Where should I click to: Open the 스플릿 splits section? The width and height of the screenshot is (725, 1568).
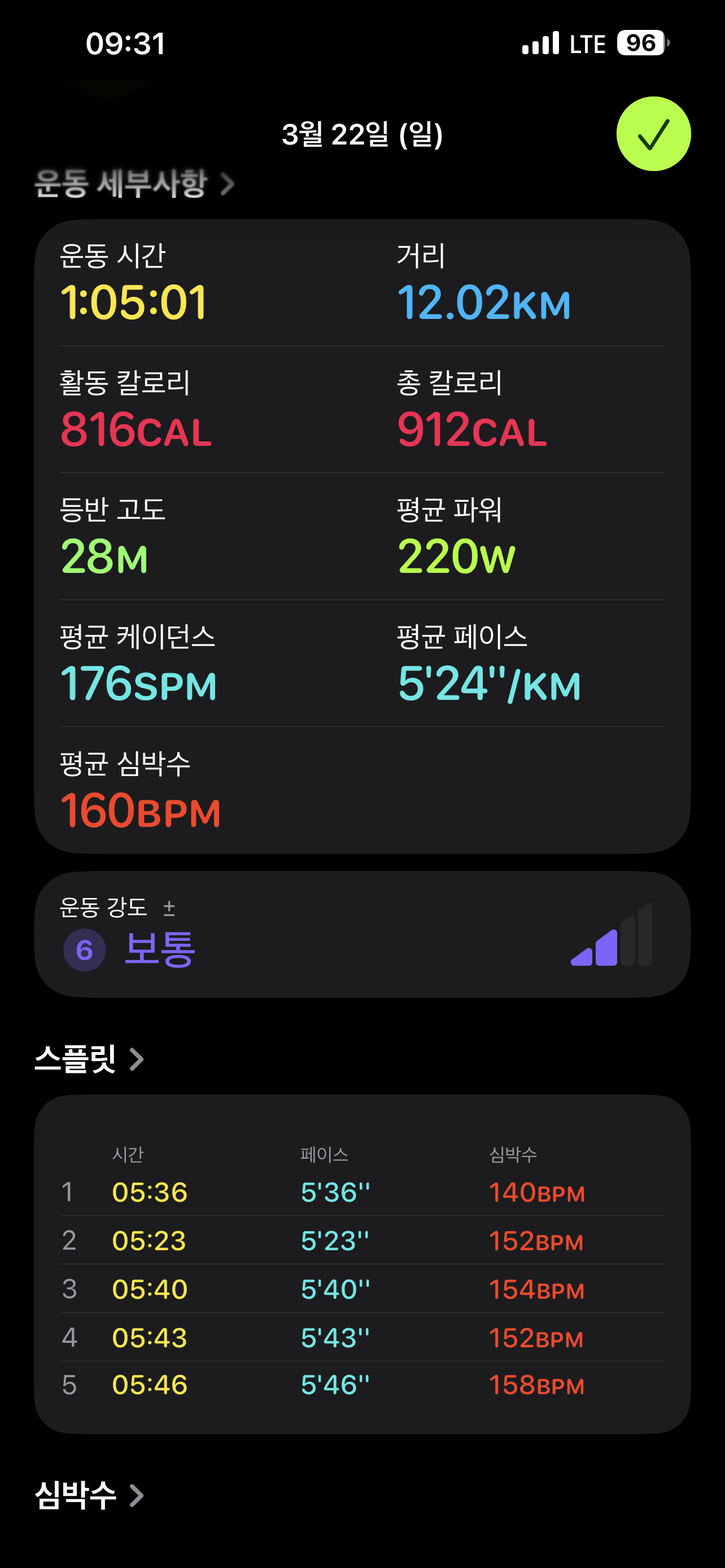click(x=89, y=1058)
